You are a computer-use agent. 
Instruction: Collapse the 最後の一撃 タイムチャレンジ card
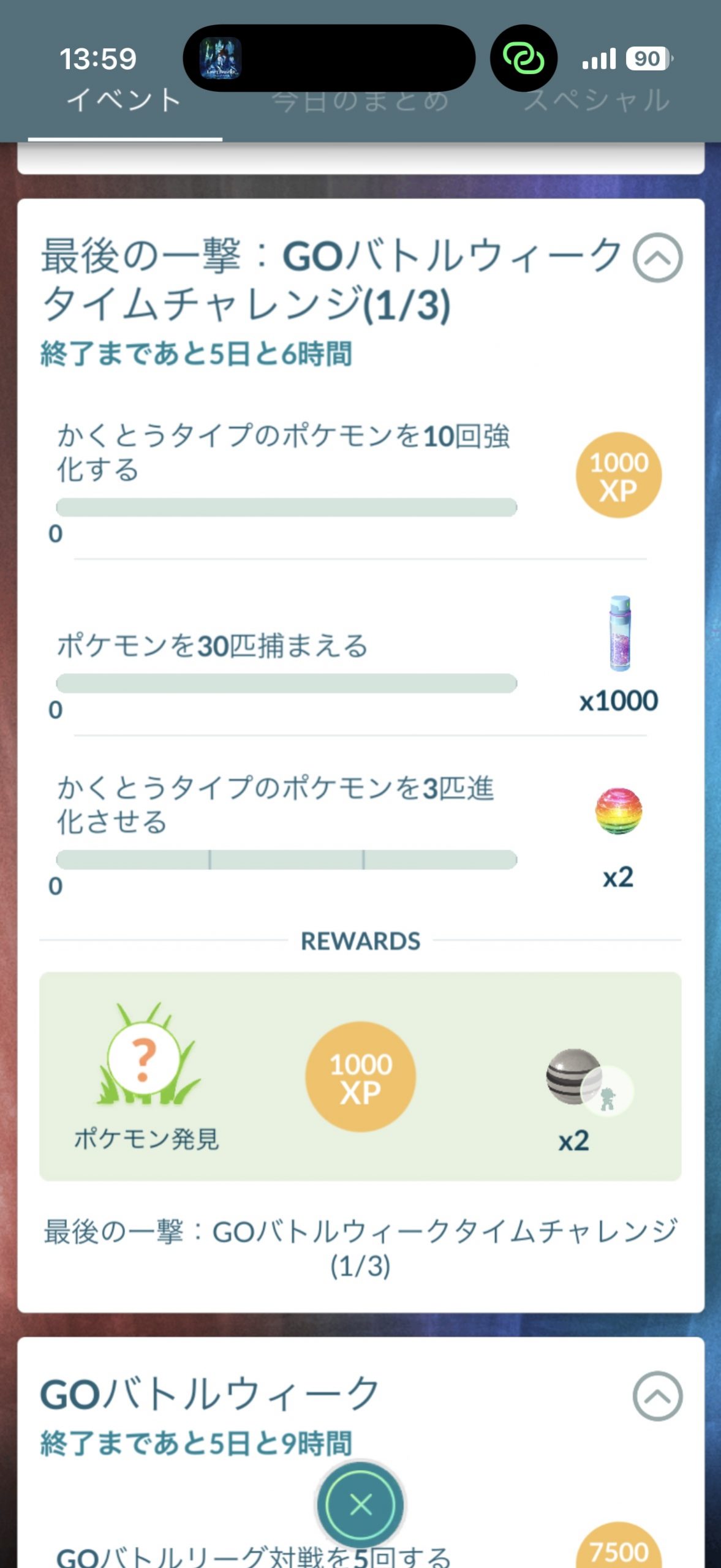coord(657,258)
